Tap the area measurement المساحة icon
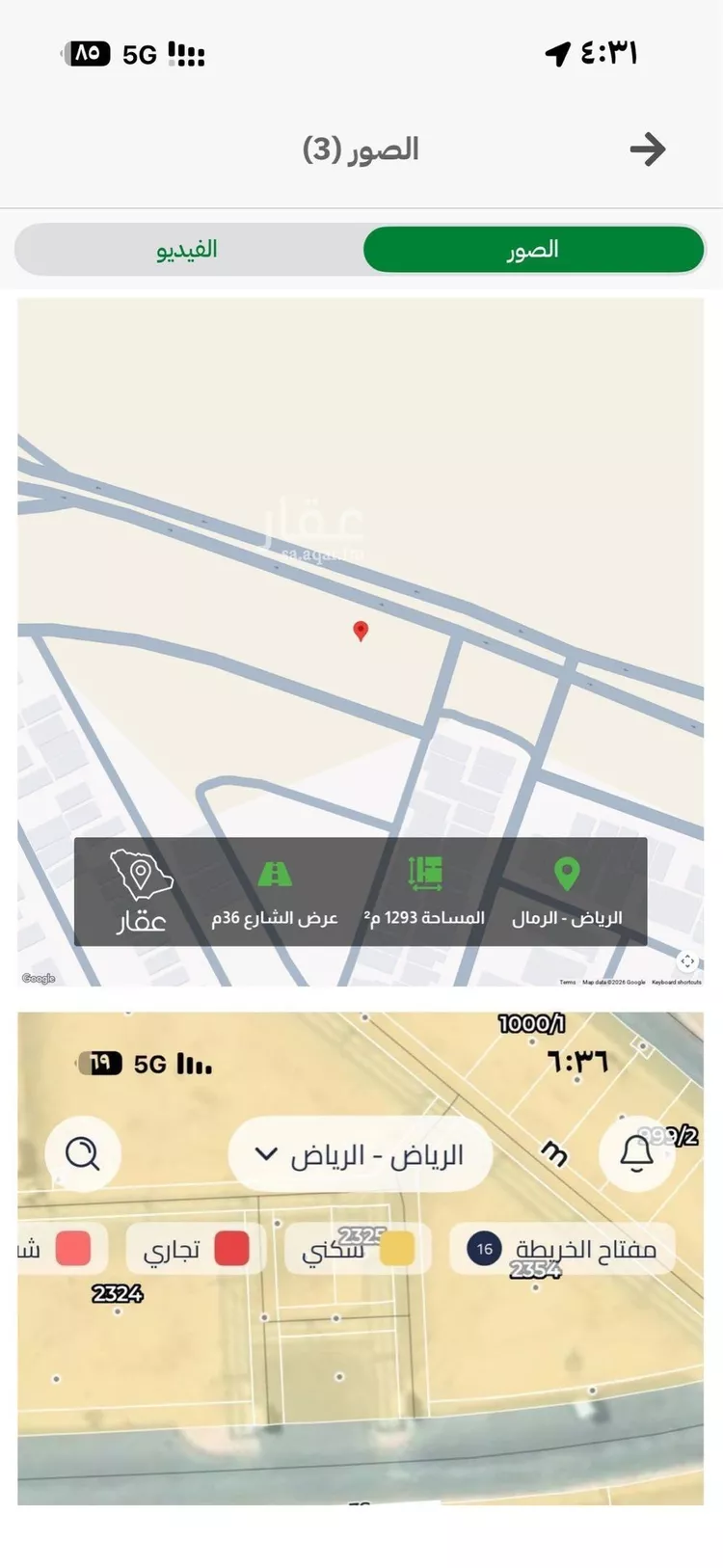The height and width of the screenshot is (1568, 723). coord(427,871)
